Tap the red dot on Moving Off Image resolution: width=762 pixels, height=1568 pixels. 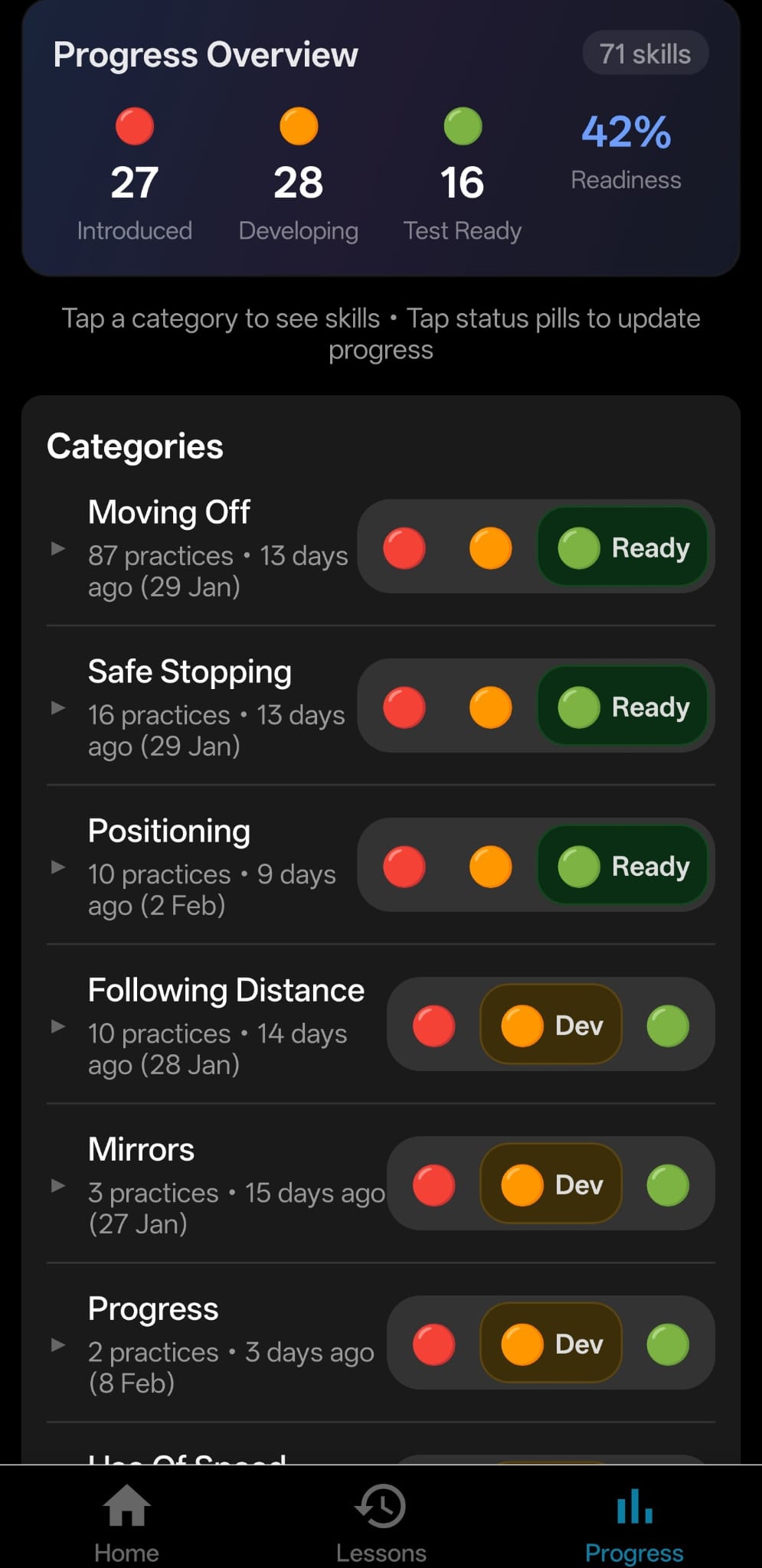[404, 547]
